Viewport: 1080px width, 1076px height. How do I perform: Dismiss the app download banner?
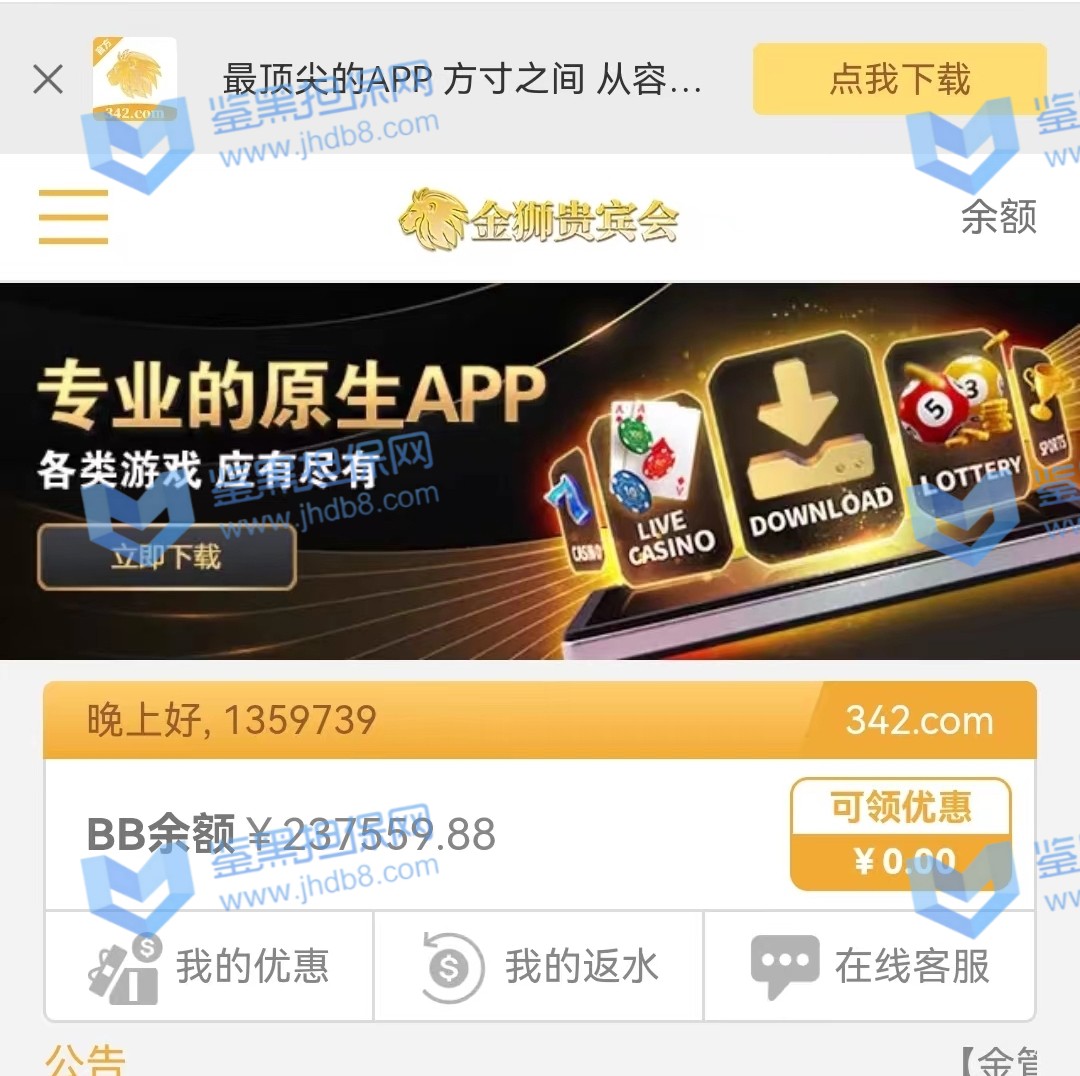[48, 80]
